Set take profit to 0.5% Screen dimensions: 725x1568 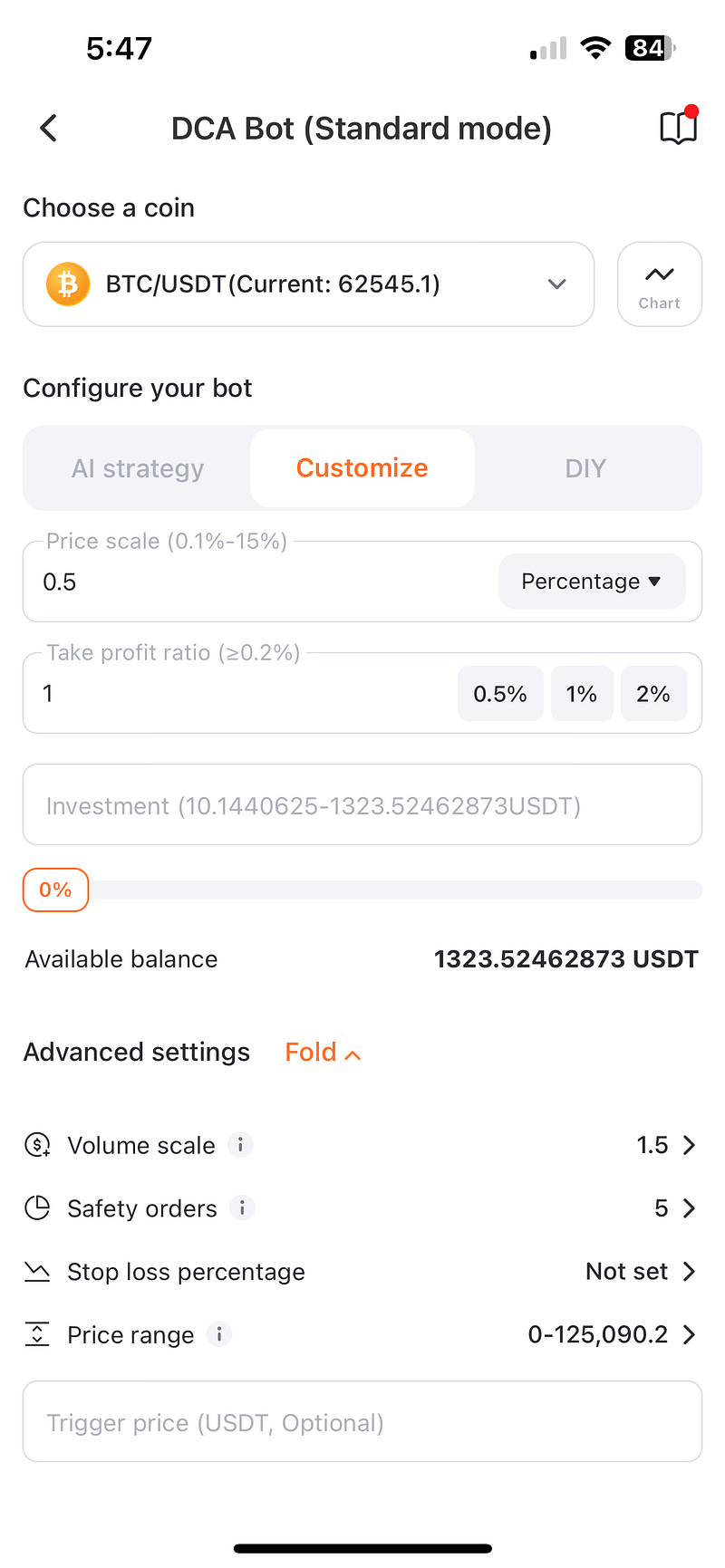[500, 694]
